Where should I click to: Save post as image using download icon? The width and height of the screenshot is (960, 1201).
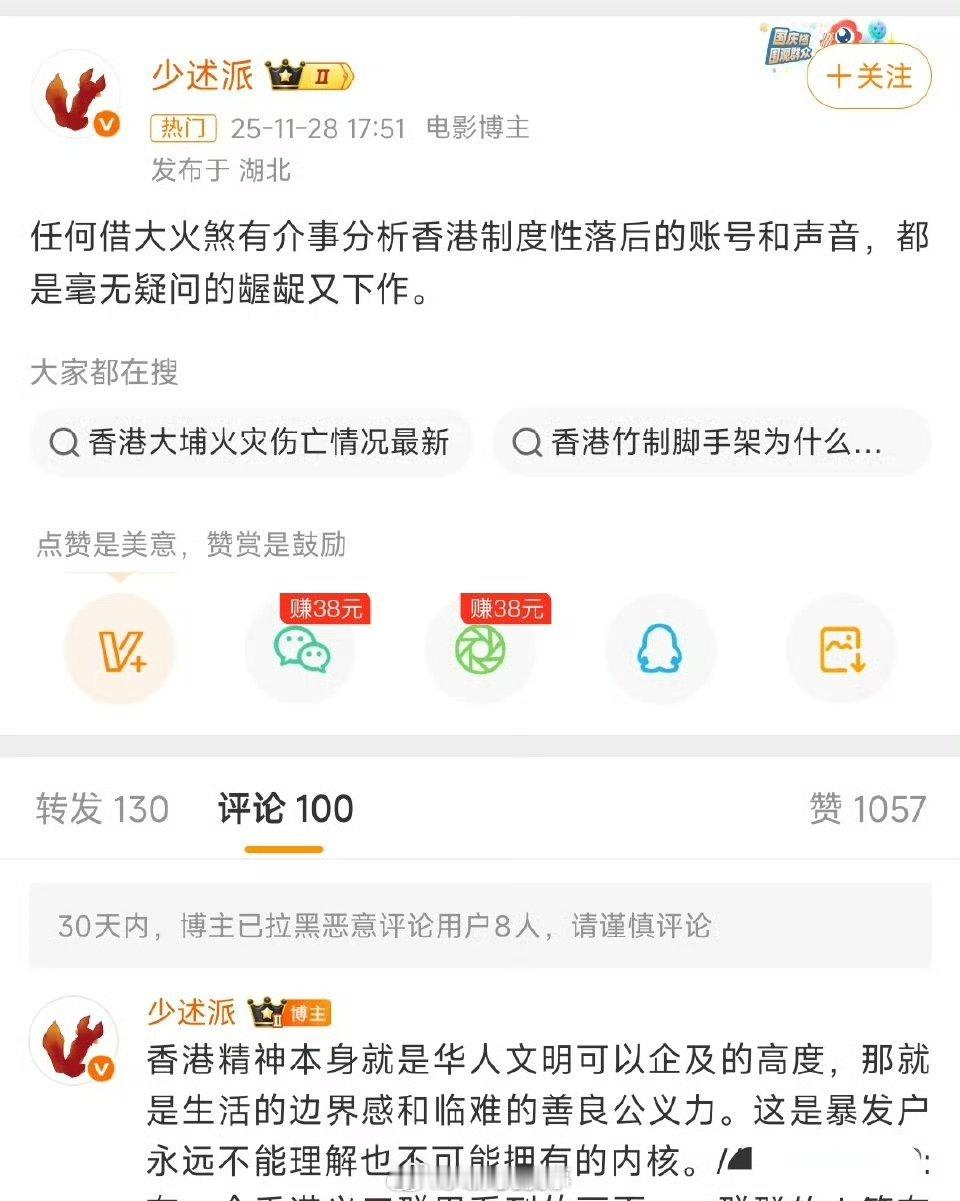pos(840,649)
